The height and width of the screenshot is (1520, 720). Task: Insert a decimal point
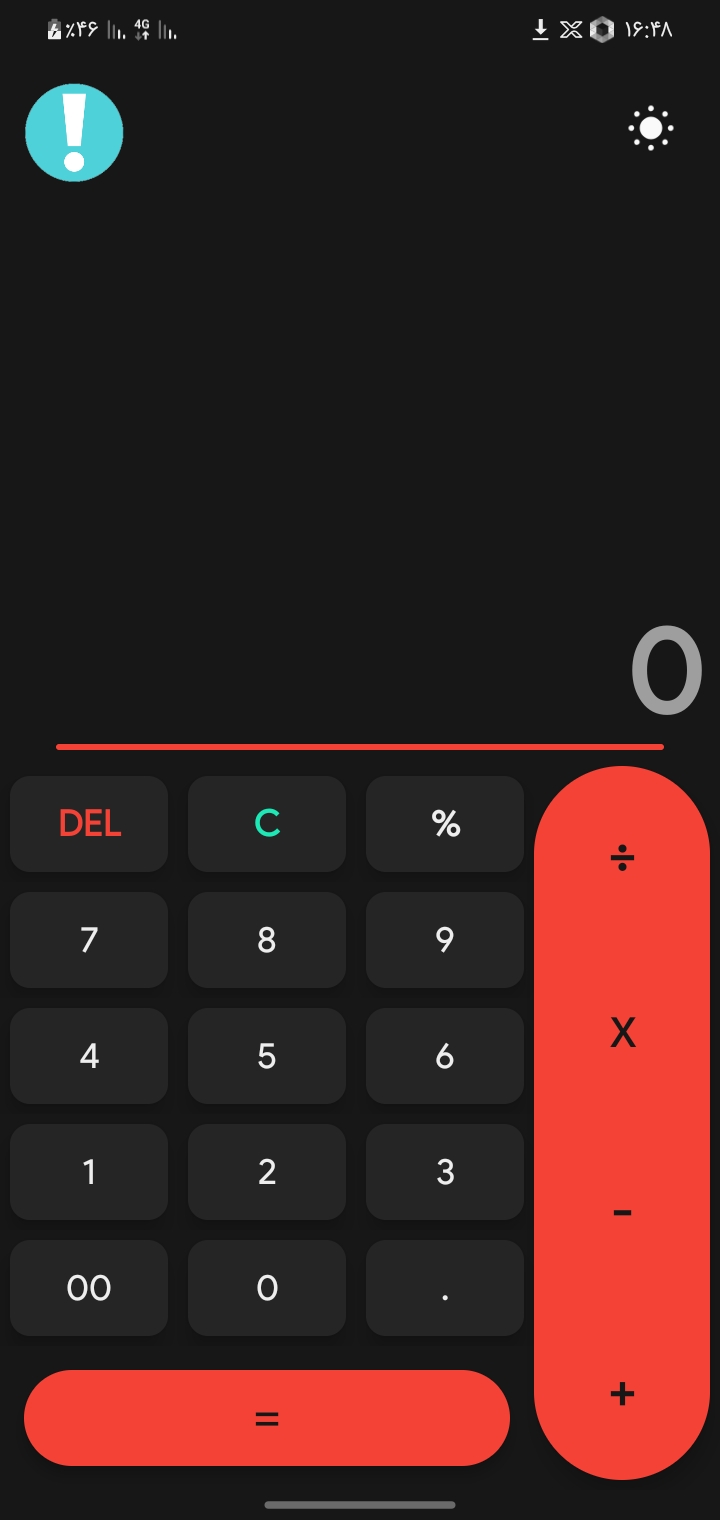pyautogui.click(x=445, y=1288)
